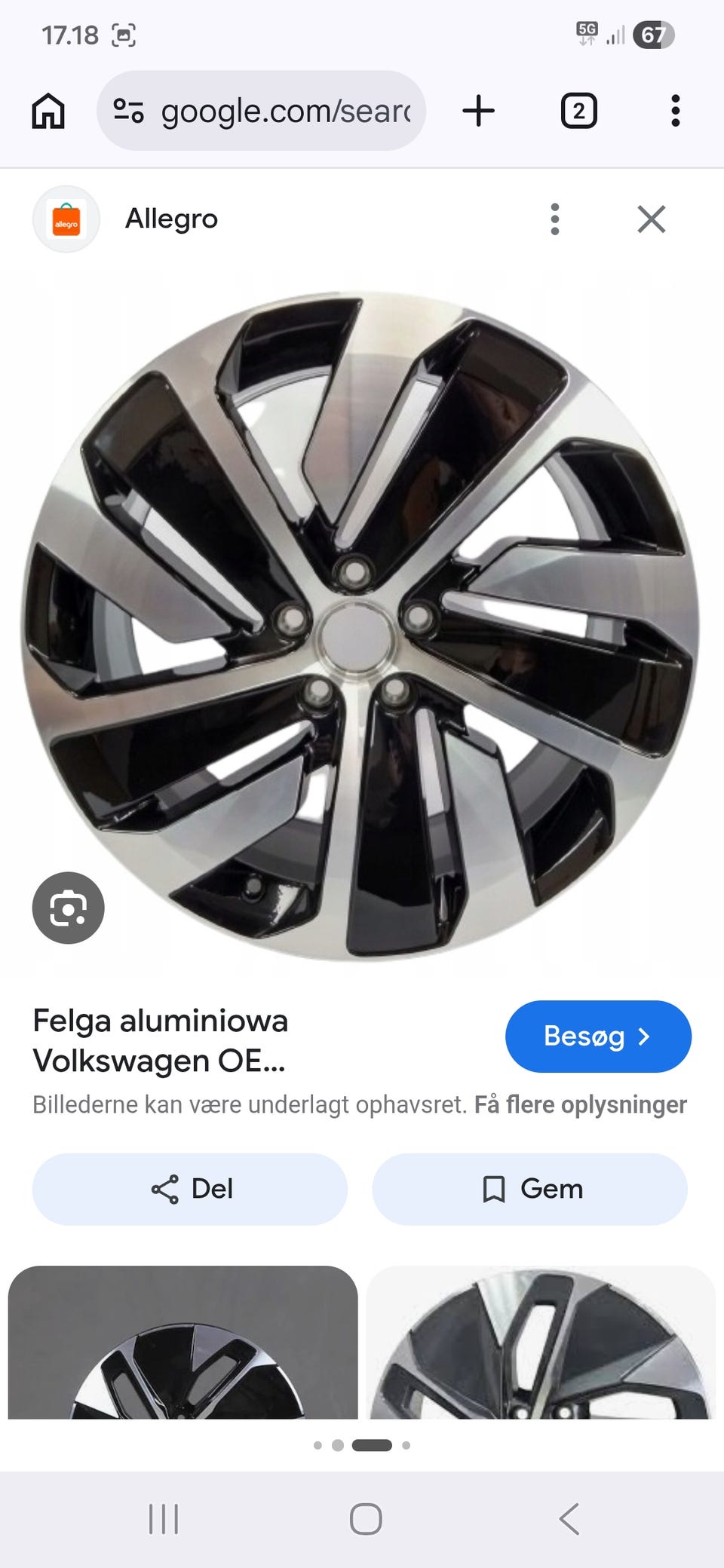The width and height of the screenshot is (724, 1568).
Task: Open the large Volkswagen wheel image
Action: pos(360,626)
